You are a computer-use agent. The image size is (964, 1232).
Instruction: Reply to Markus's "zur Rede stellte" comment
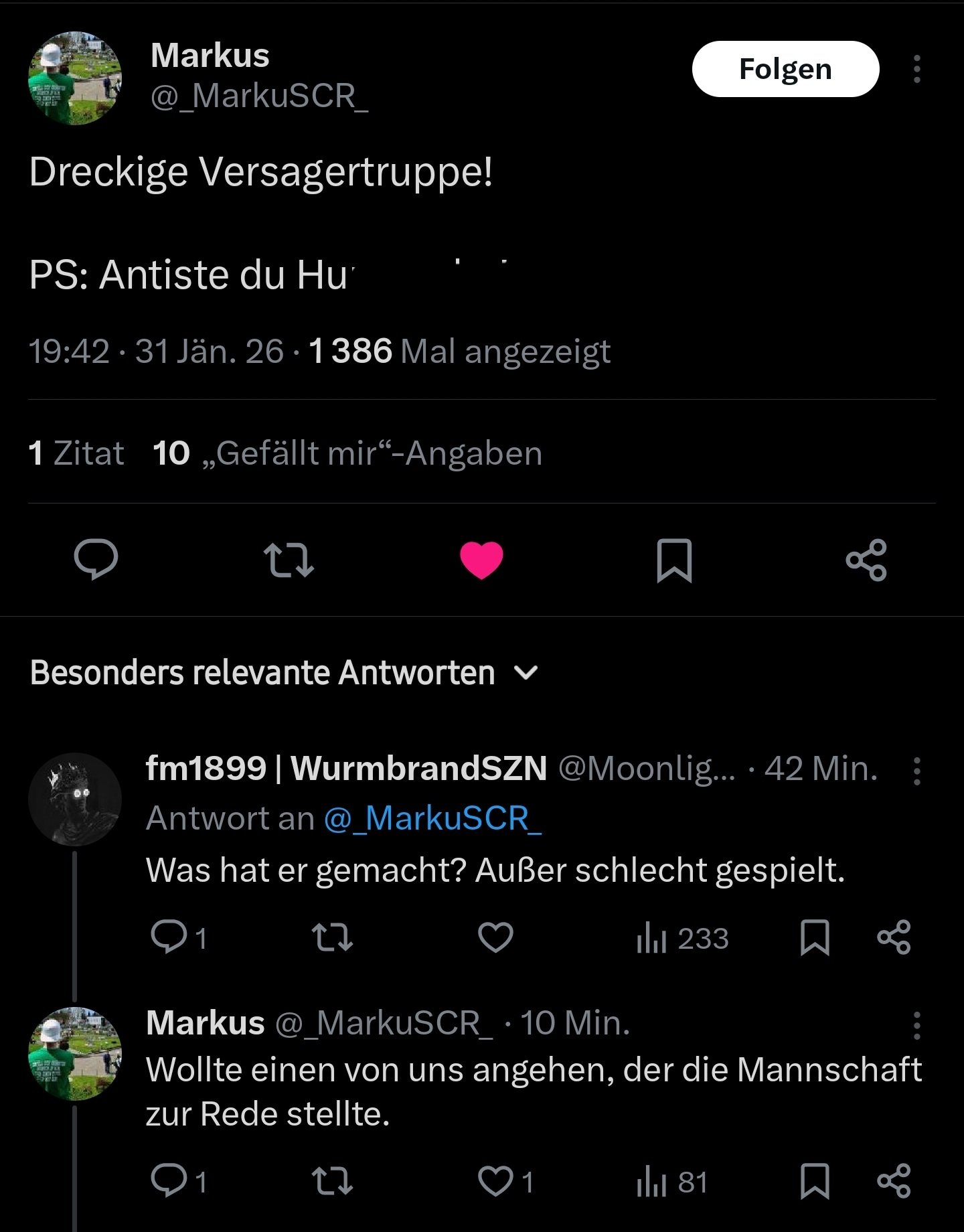pos(169,1181)
